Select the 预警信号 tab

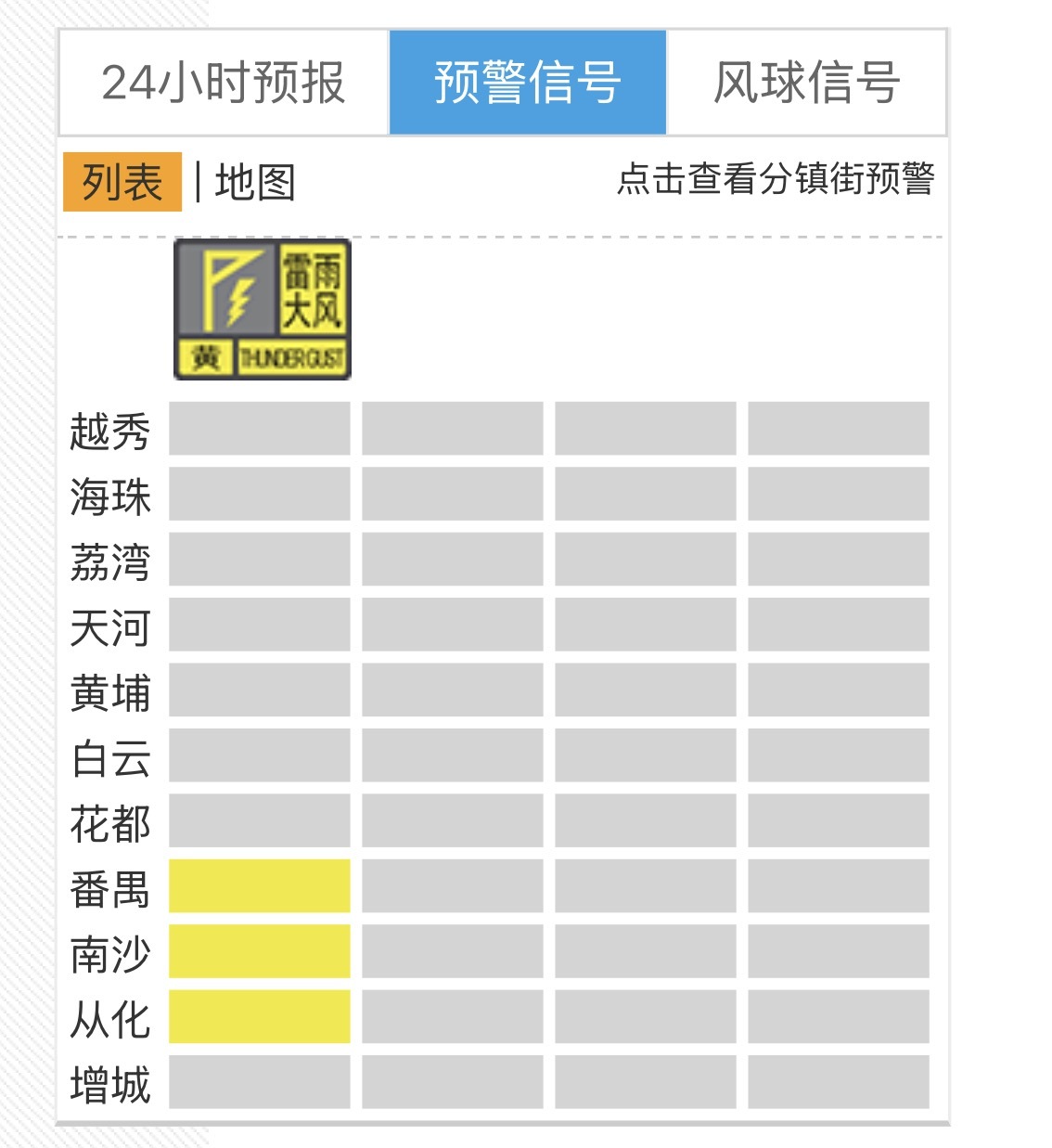[528, 83]
